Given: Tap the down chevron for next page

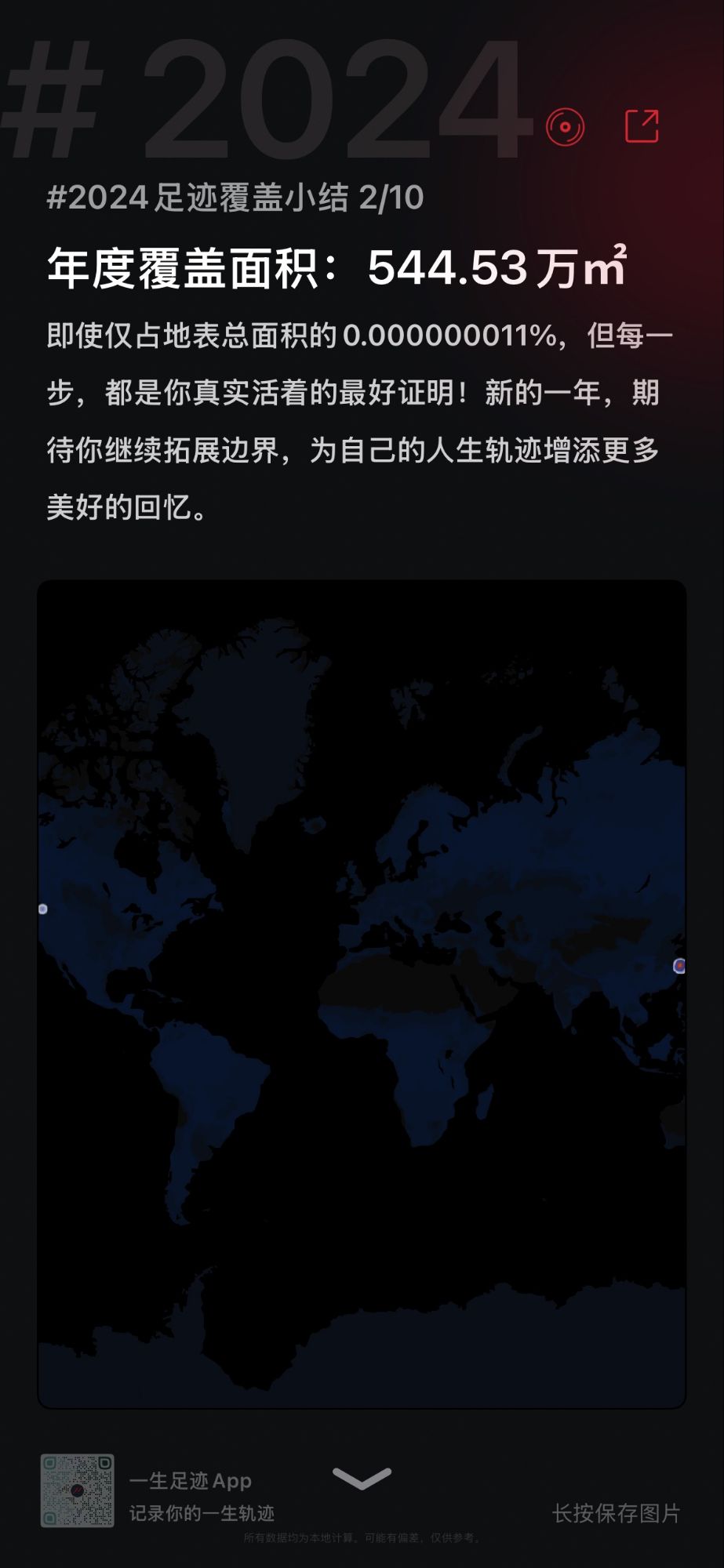Looking at the screenshot, I should tap(362, 1479).
